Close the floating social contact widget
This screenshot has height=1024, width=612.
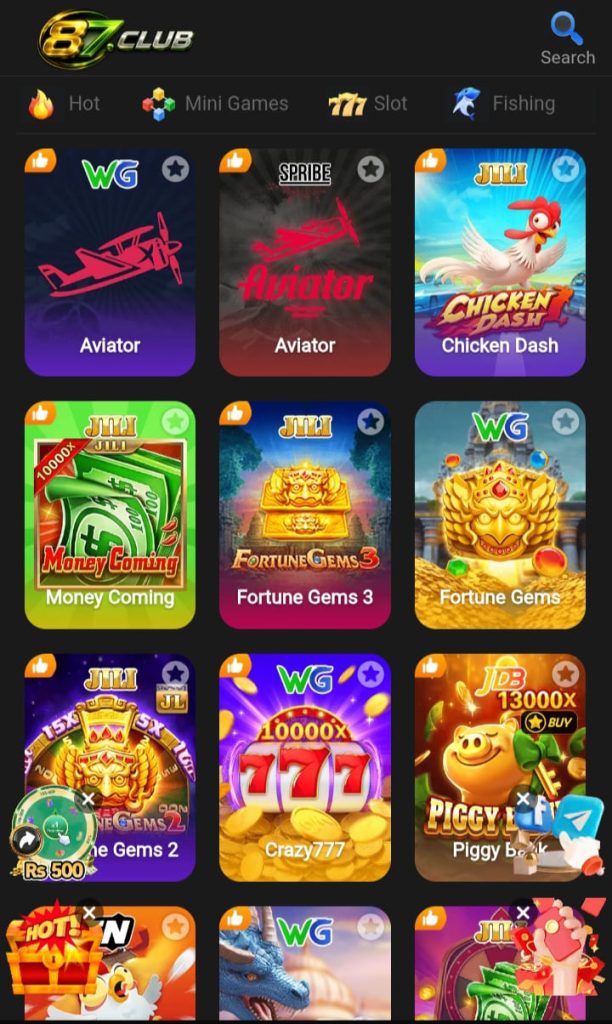(x=523, y=799)
